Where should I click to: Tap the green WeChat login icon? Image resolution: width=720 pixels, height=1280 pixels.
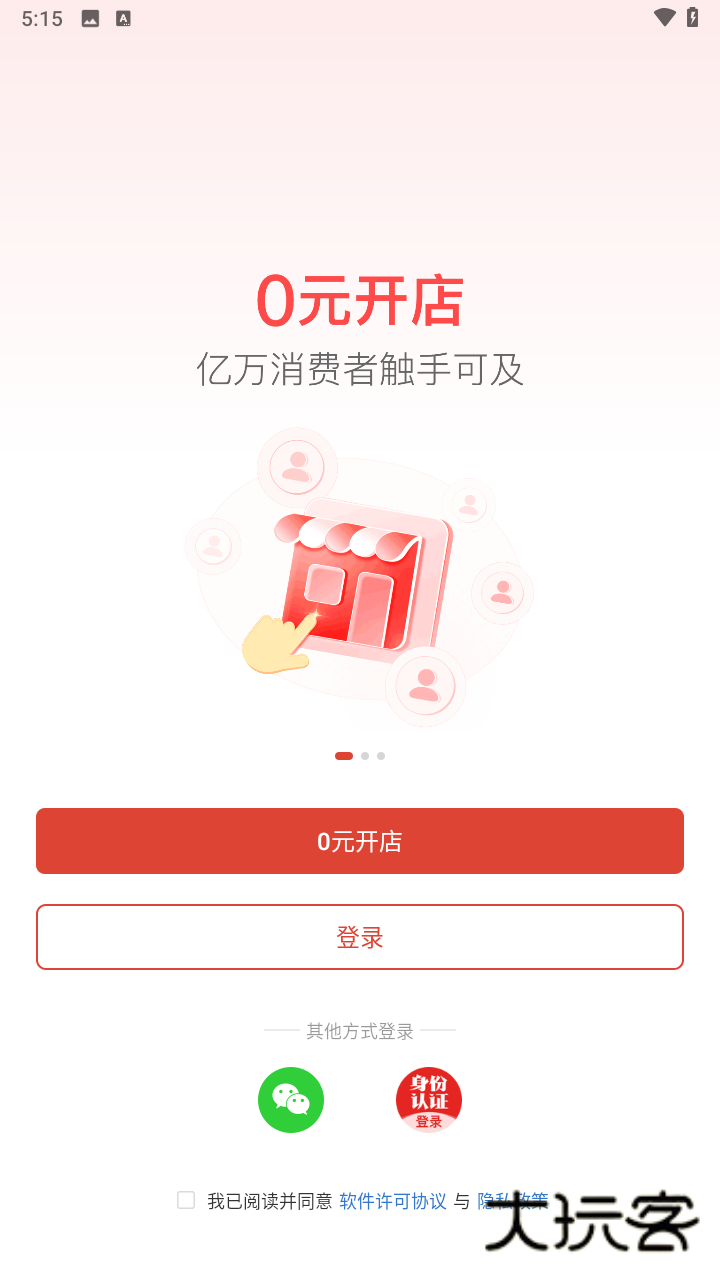tap(290, 1099)
